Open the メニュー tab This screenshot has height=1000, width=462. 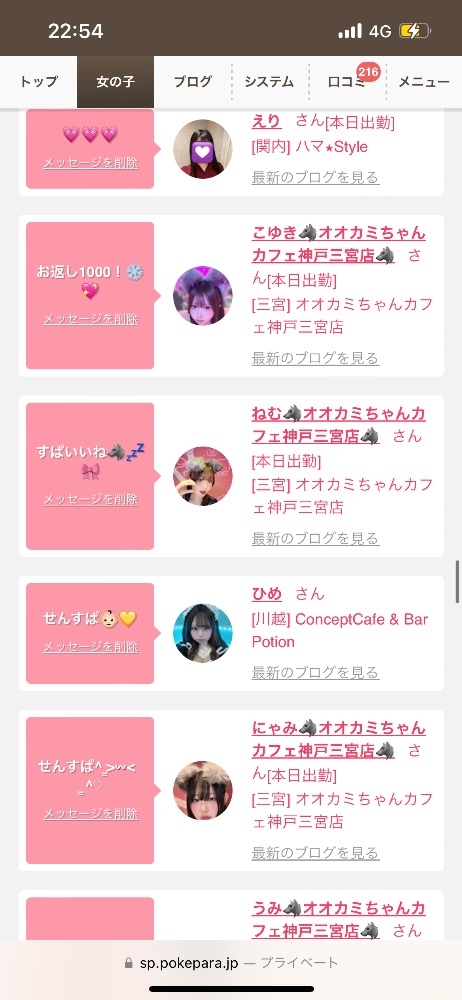click(x=424, y=82)
